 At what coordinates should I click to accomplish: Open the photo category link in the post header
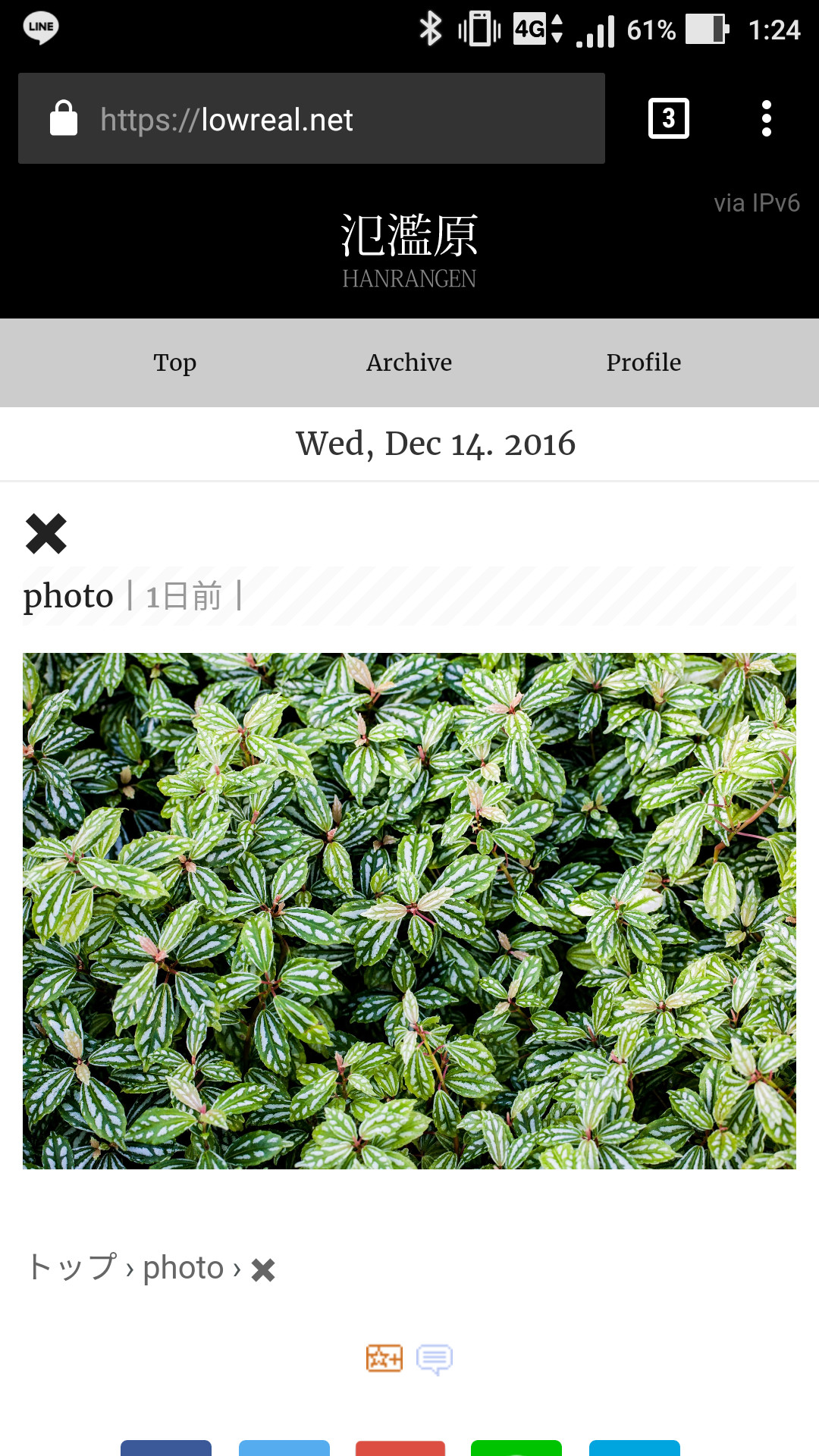68,596
